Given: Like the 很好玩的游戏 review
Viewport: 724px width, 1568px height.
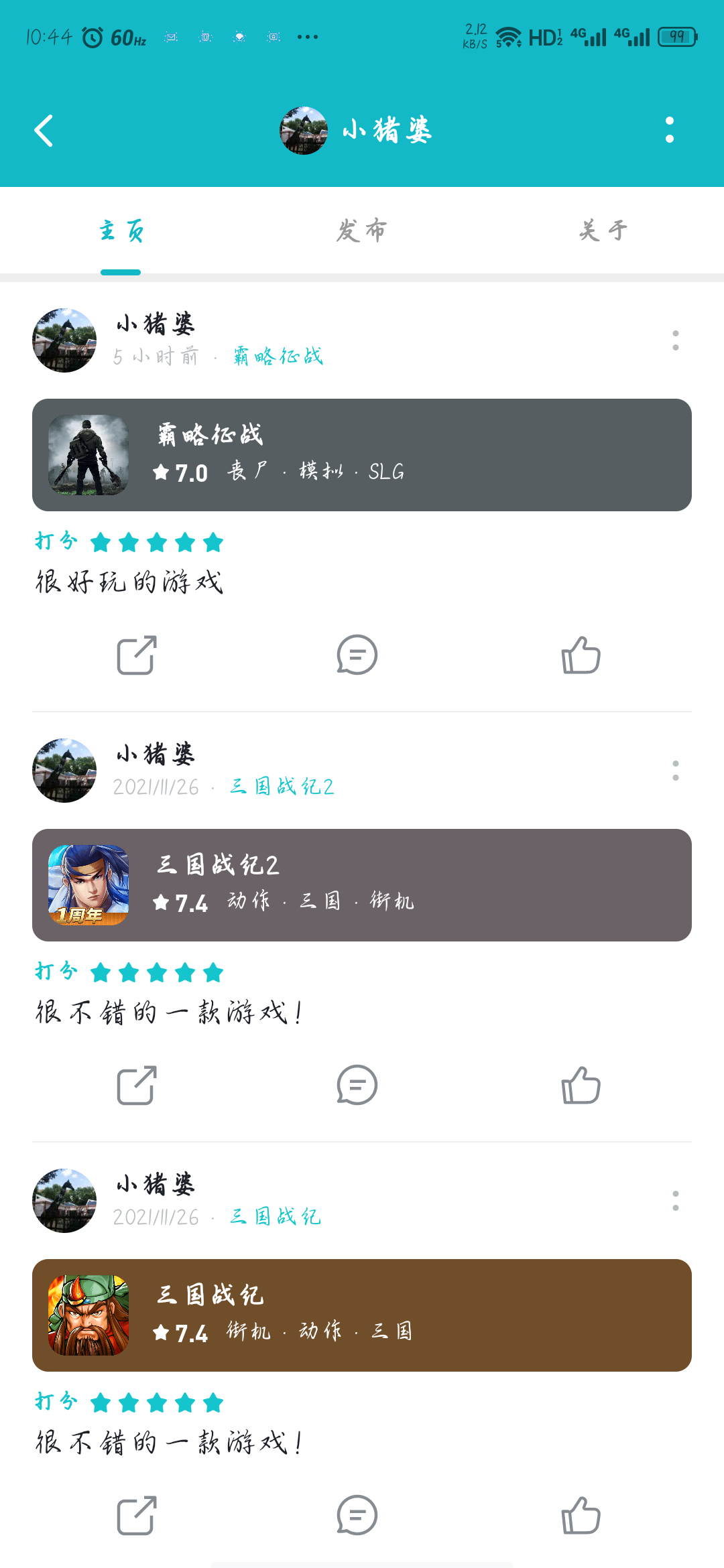Looking at the screenshot, I should (x=581, y=655).
